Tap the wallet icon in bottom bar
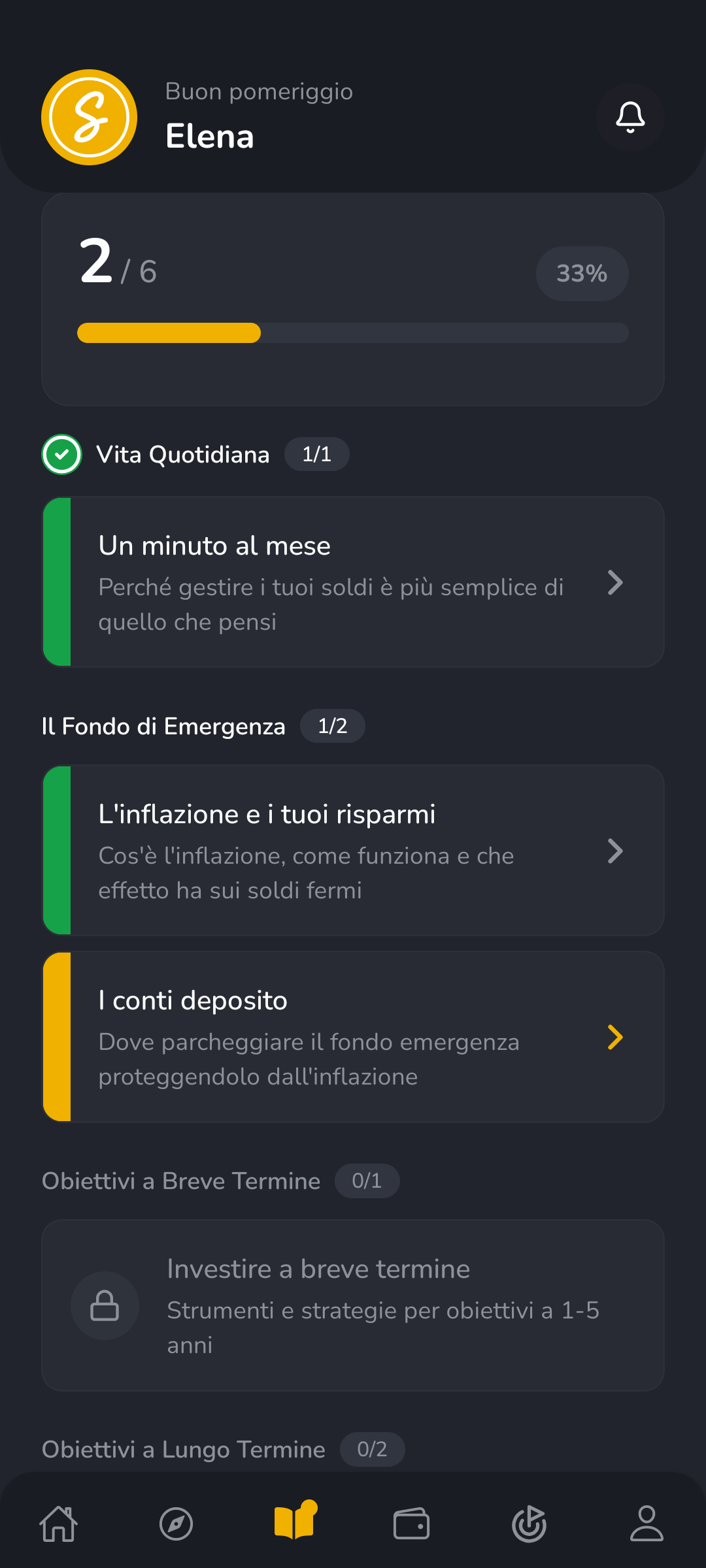This screenshot has height=1568, width=706. tap(411, 1524)
